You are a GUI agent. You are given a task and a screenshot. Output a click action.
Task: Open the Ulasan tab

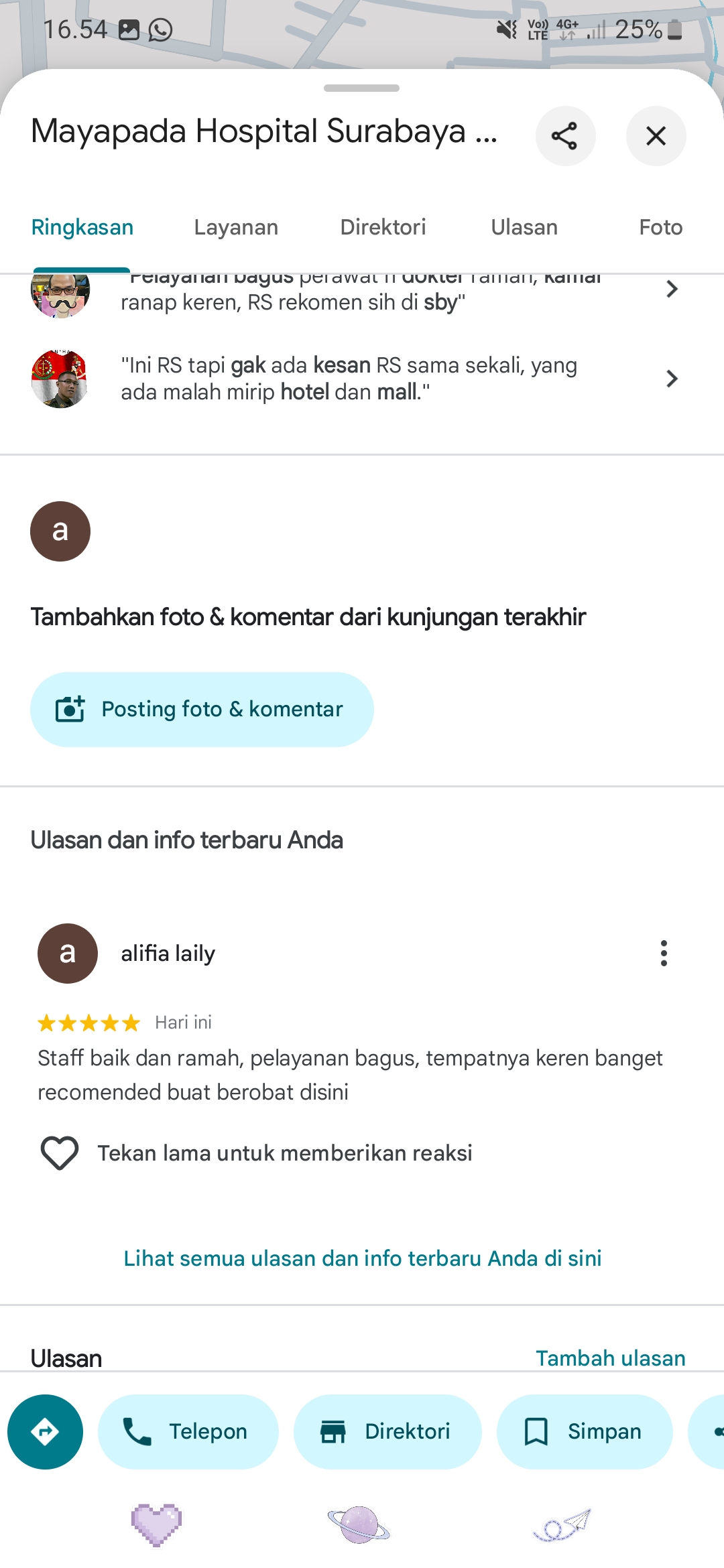[x=524, y=227]
